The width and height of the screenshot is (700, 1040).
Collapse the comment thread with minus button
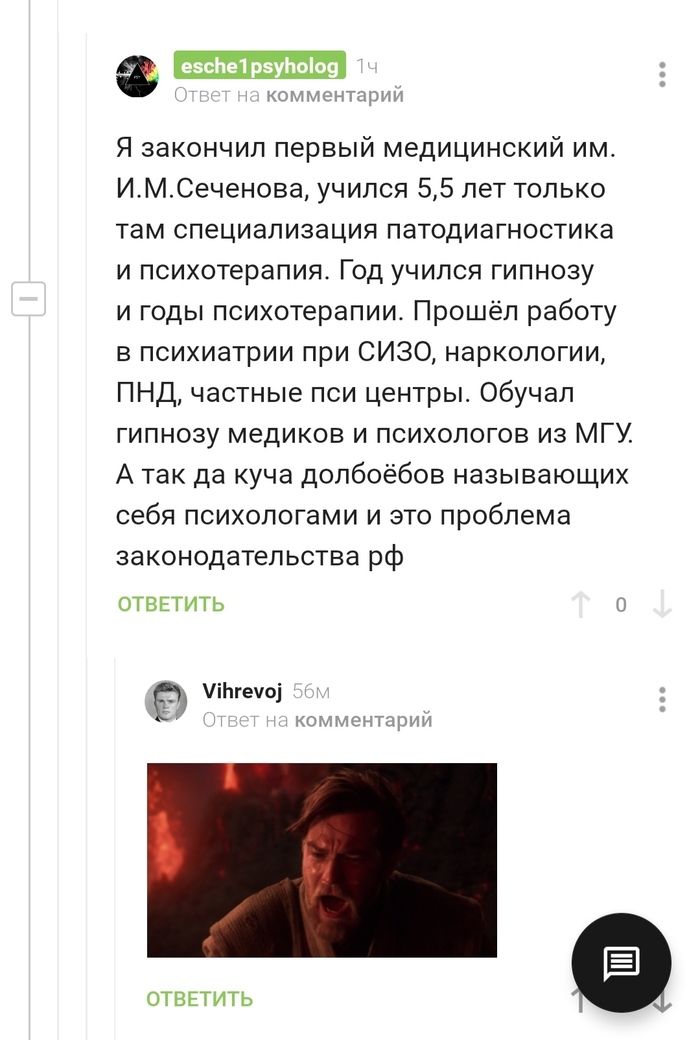click(x=29, y=298)
